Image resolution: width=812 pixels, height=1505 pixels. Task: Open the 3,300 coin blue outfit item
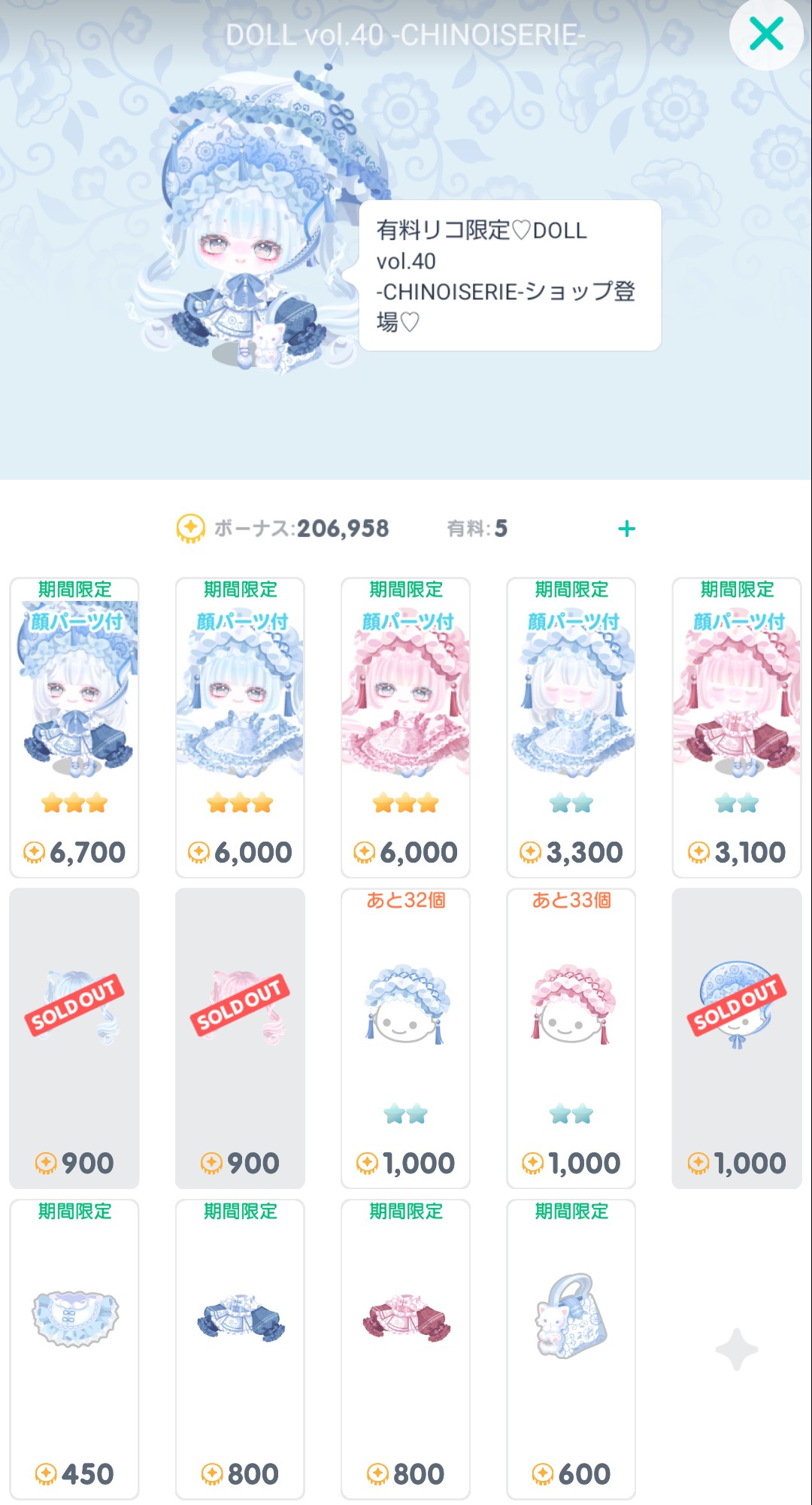point(571,727)
